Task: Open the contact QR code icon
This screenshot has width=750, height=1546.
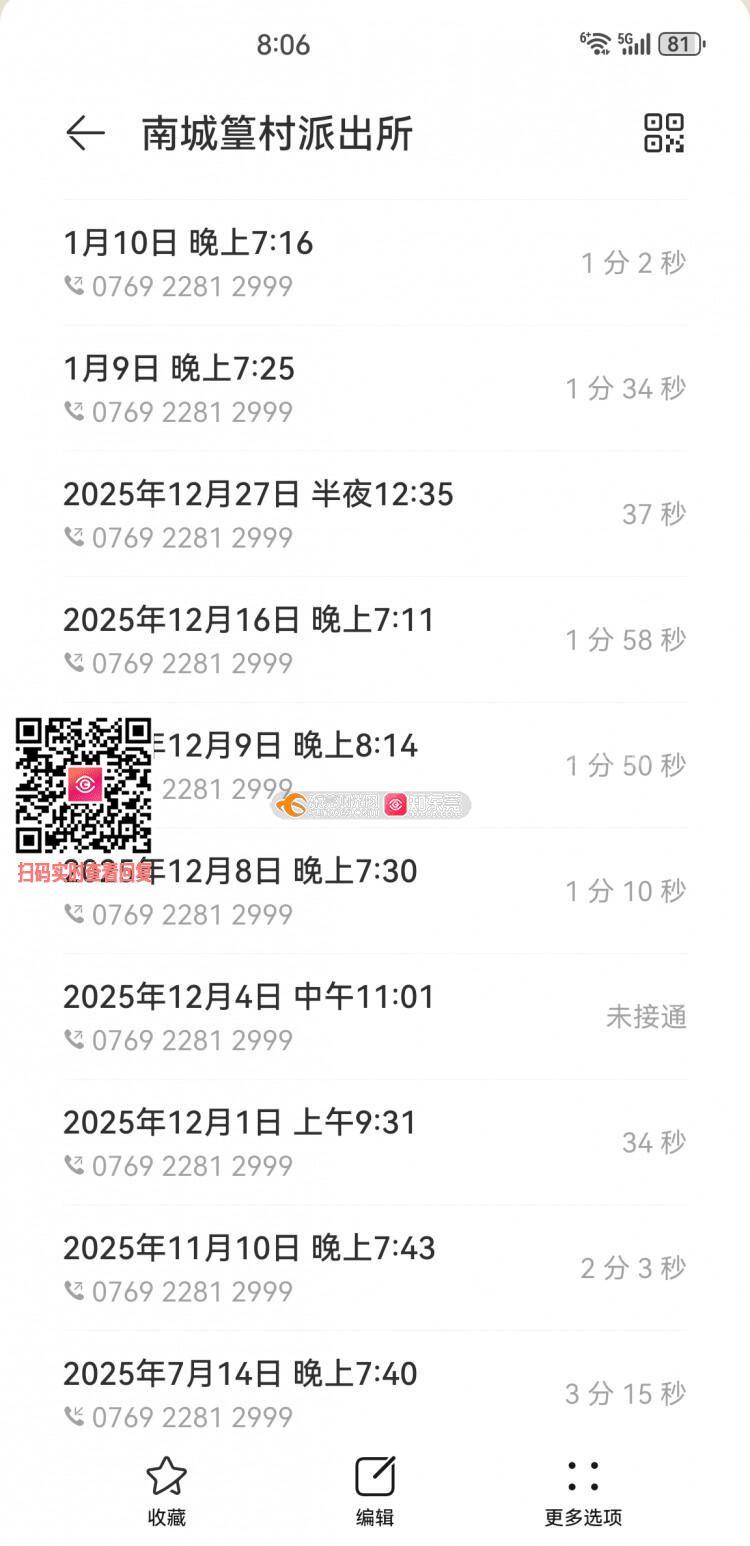Action: (x=663, y=133)
